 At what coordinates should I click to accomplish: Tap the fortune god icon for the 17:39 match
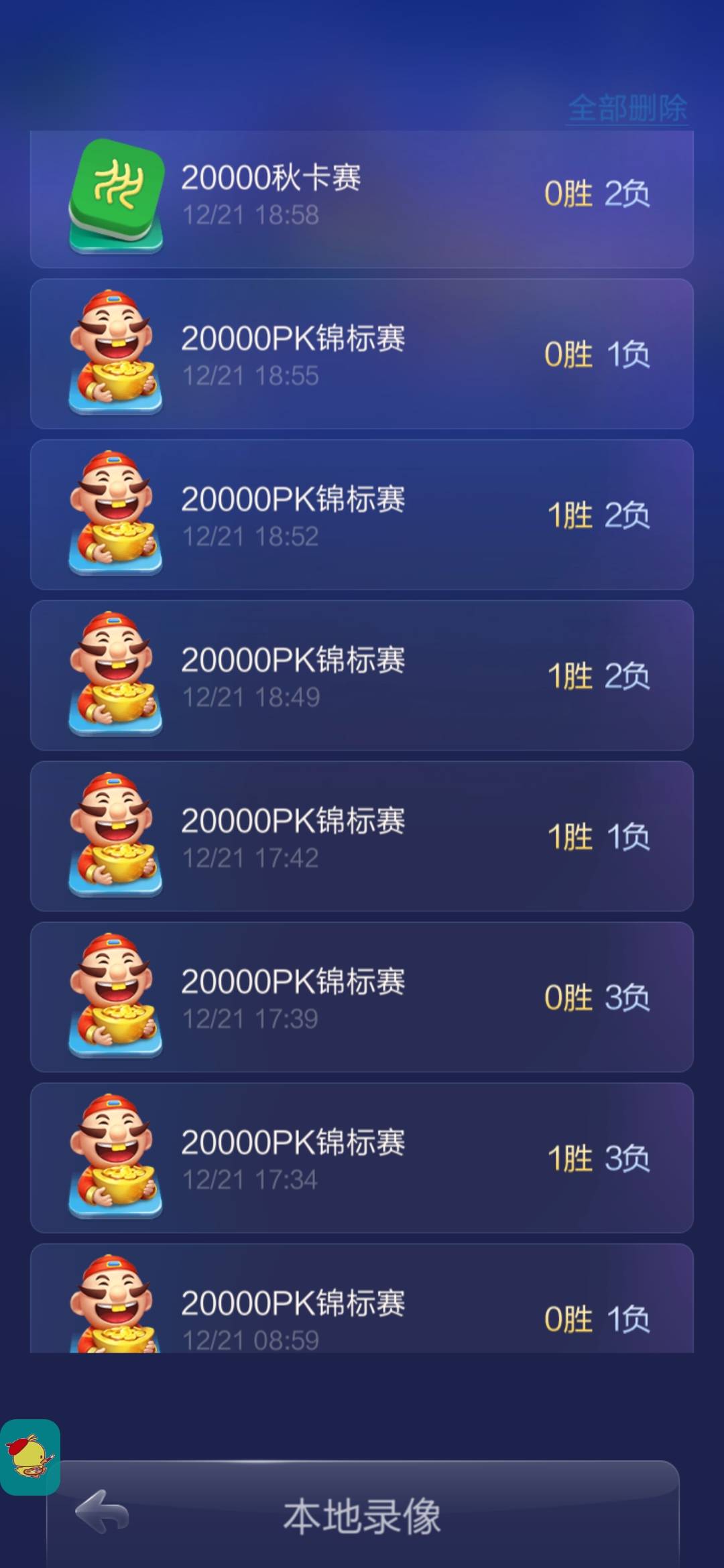[115, 997]
